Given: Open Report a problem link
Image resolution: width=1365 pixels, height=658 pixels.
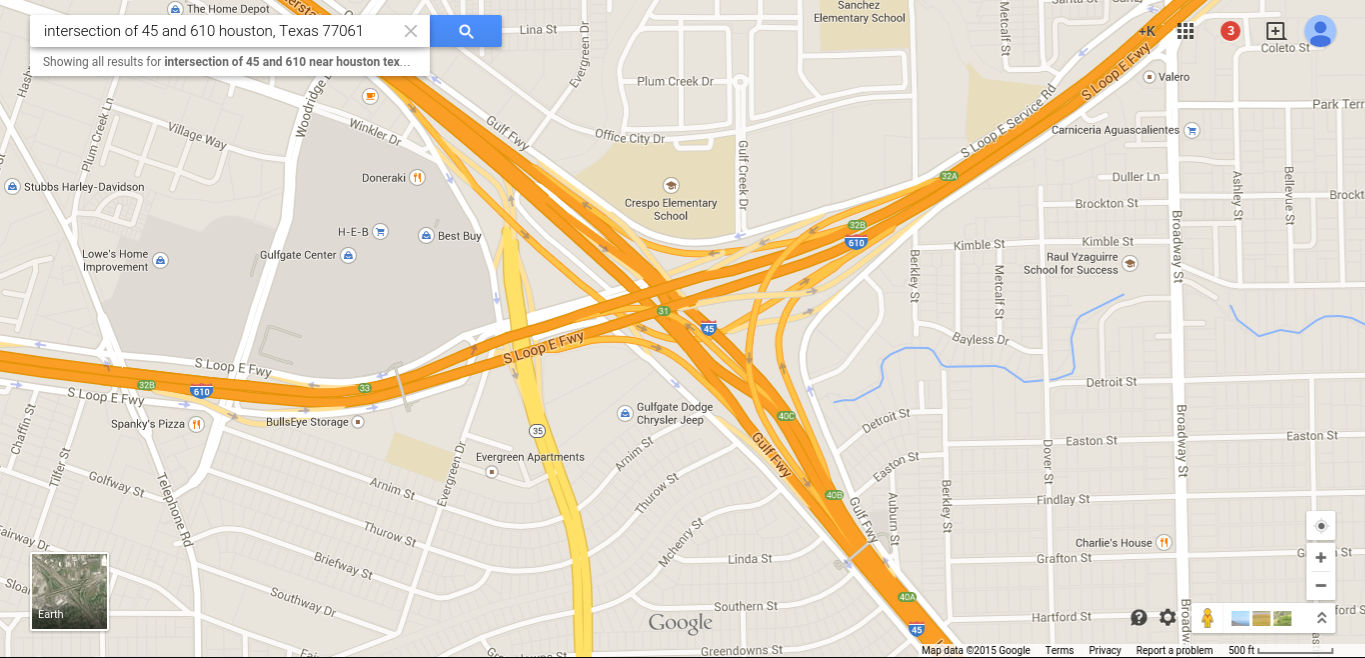Looking at the screenshot, I should (1174, 650).
